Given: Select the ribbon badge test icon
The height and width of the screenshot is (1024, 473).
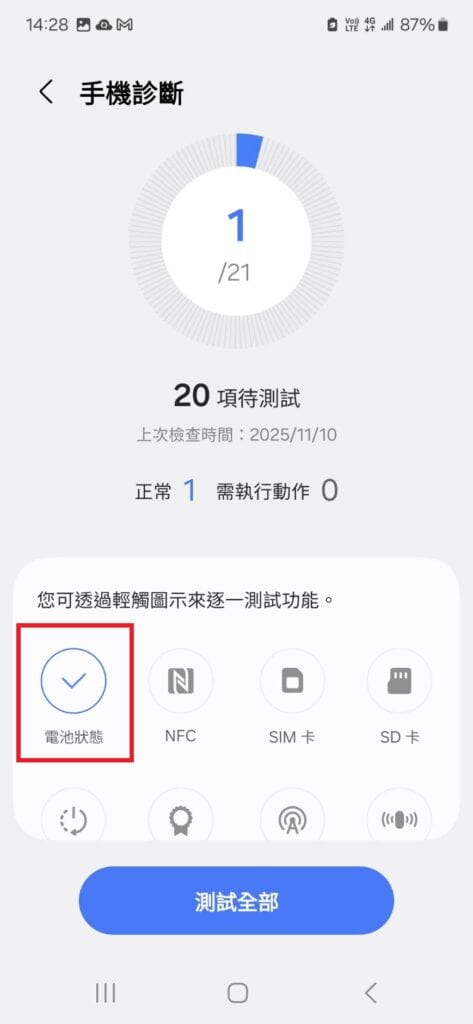Looking at the screenshot, I should [180, 815].
